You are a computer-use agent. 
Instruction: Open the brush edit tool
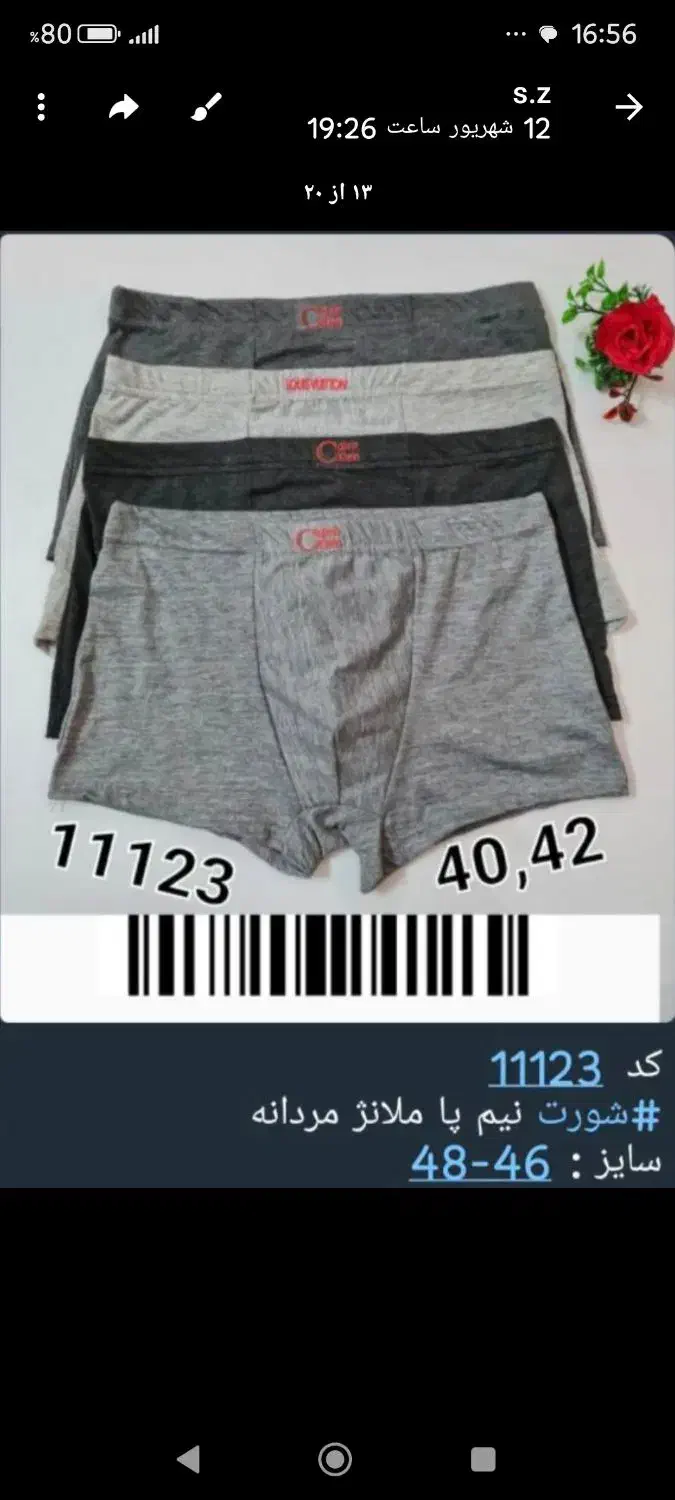pos(206,108)
